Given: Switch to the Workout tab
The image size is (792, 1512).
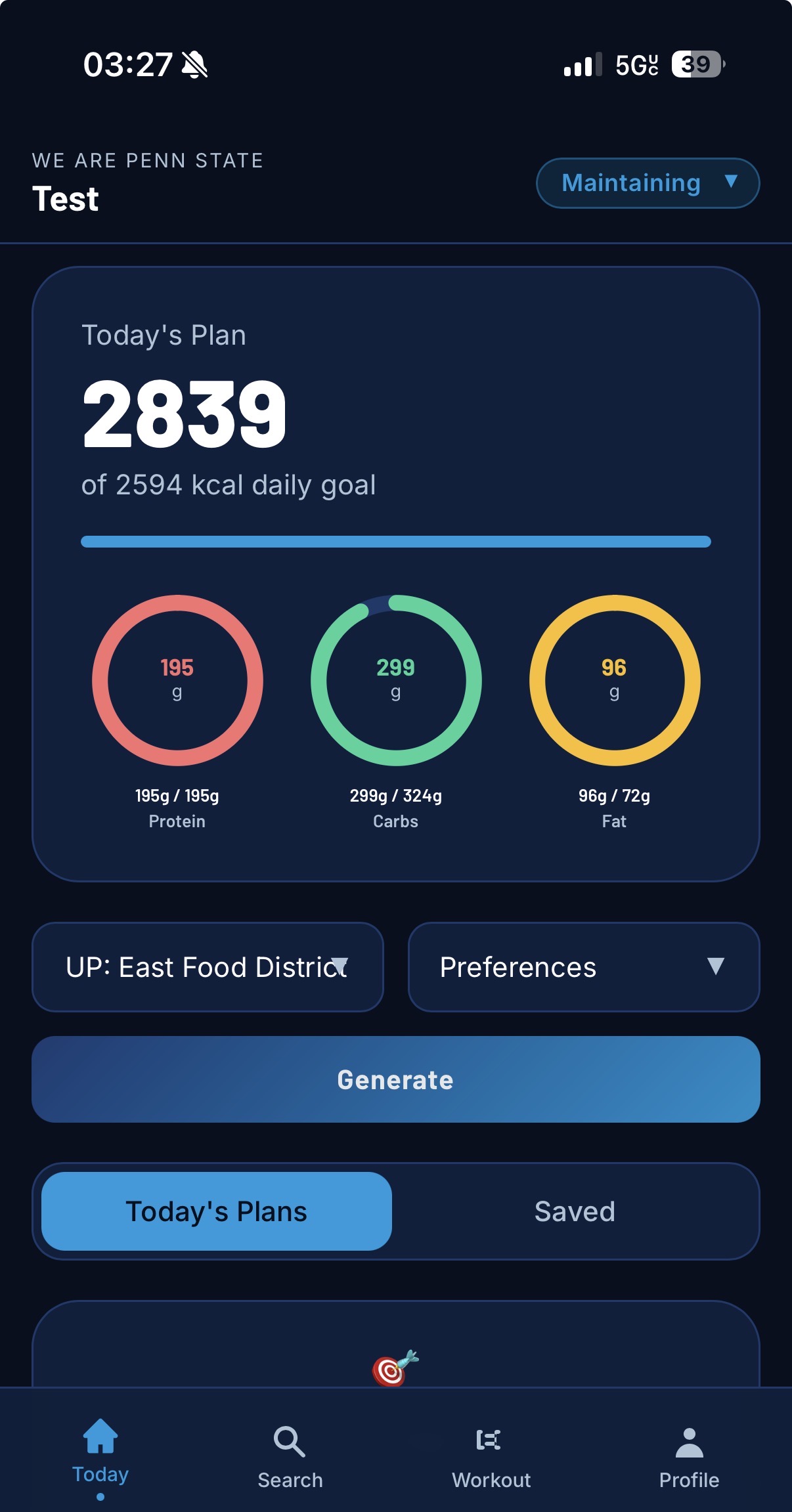Looking at the screenshot, I should pos(491,1454).
